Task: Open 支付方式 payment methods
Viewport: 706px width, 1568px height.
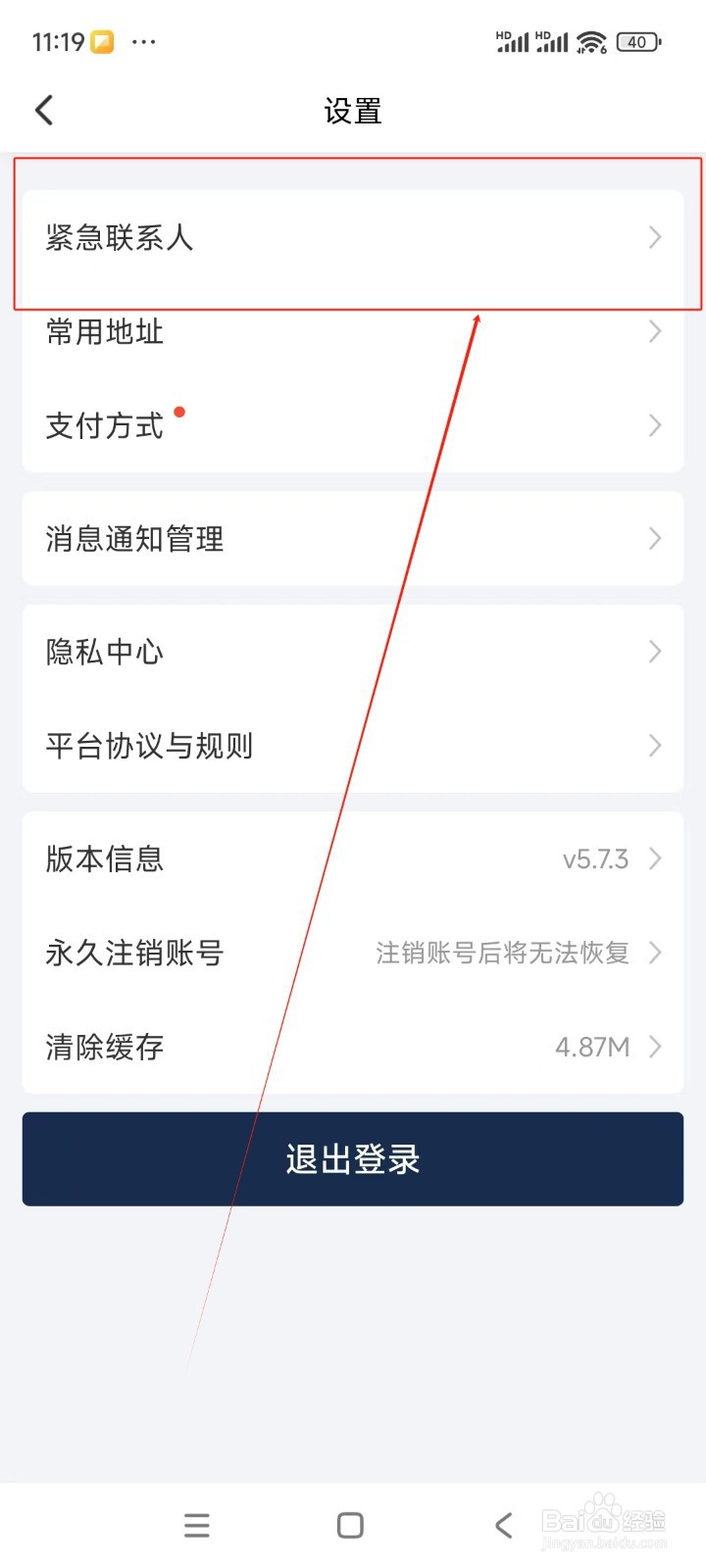Action: tap(353, 424)
